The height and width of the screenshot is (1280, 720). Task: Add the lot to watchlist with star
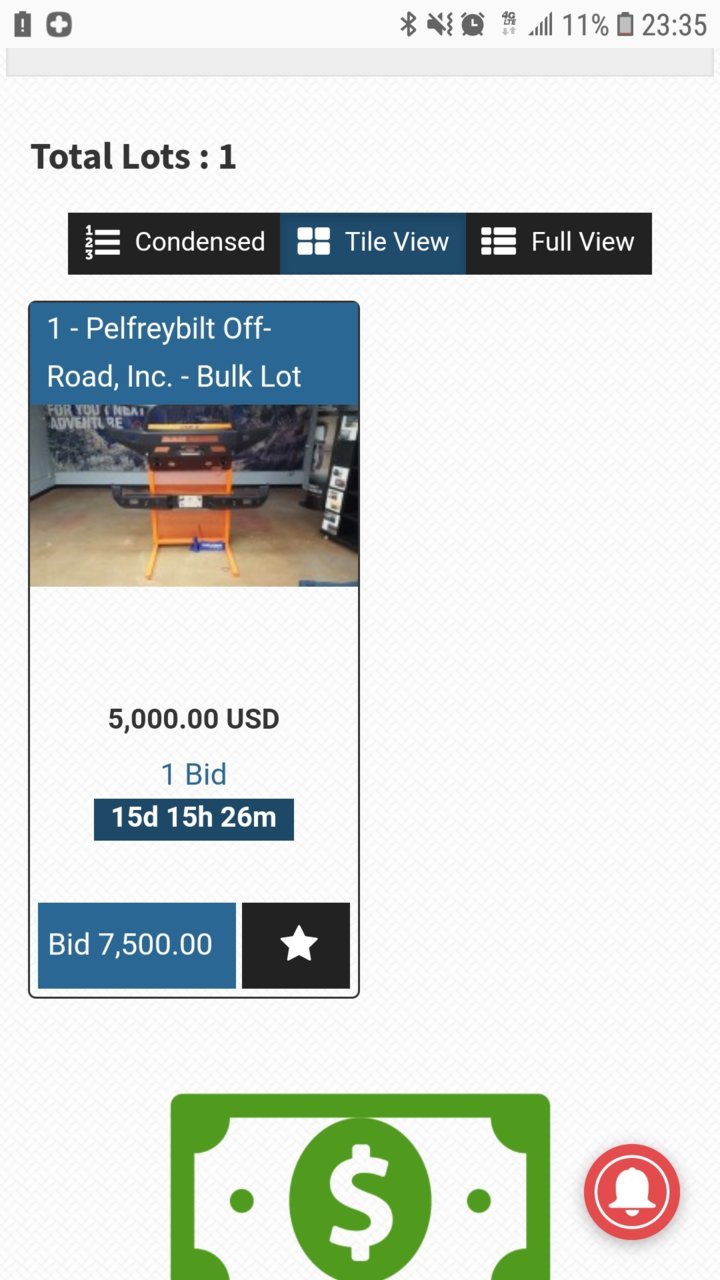click(296, 945)
